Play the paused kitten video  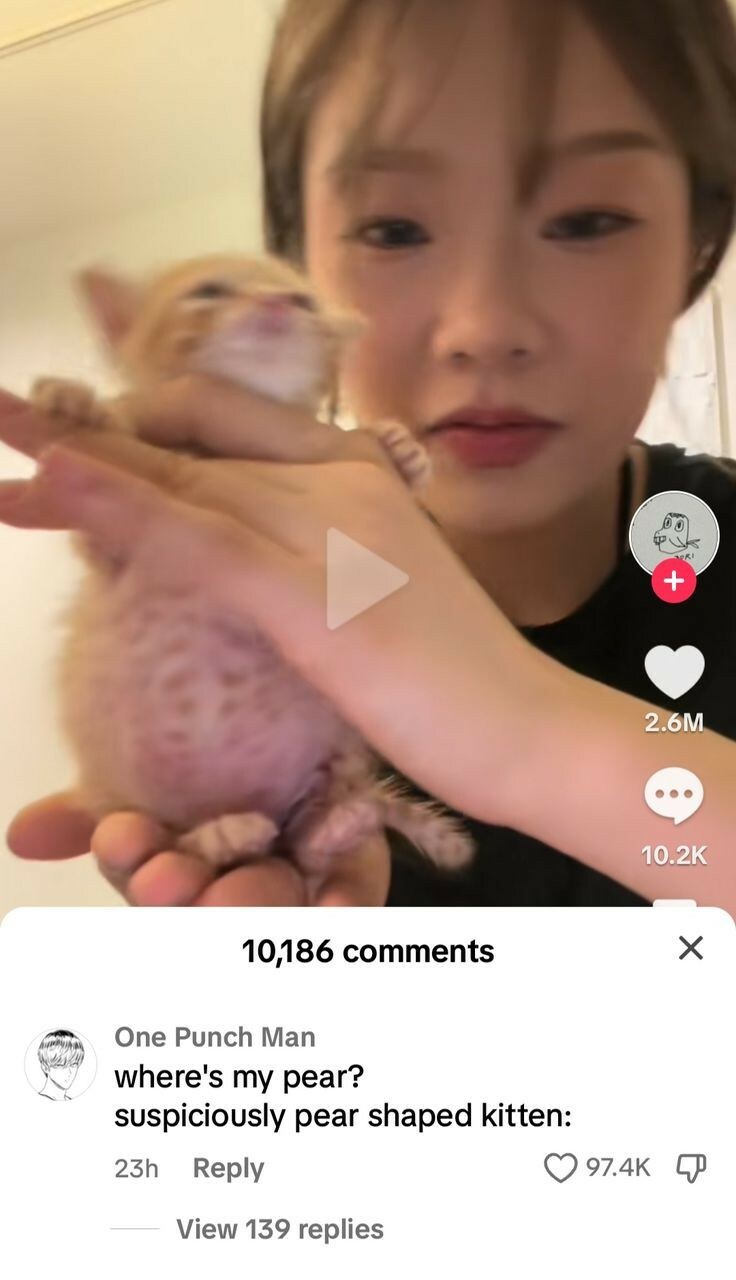366,578
